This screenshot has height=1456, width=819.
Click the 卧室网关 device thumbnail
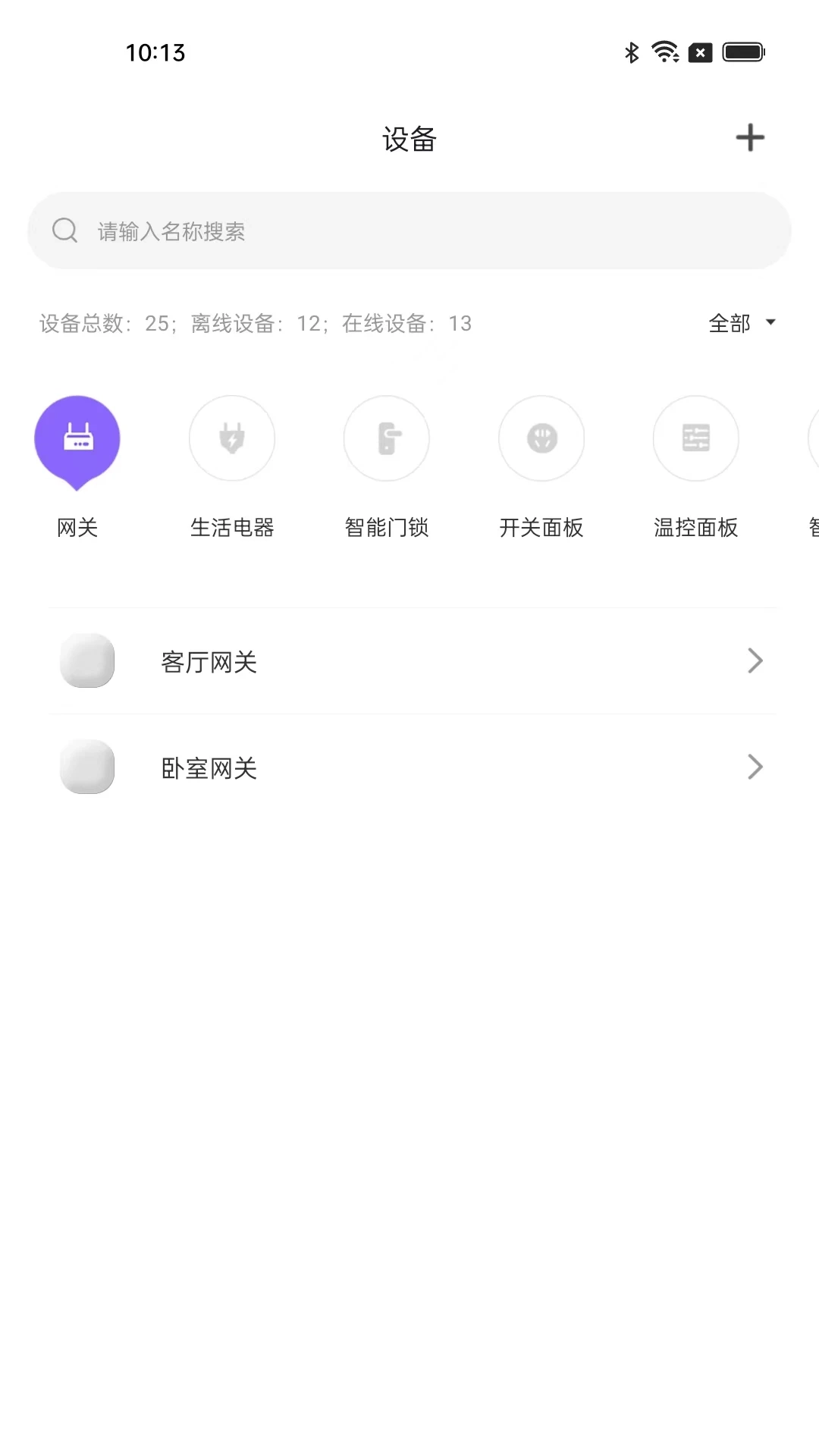(86, 767)
